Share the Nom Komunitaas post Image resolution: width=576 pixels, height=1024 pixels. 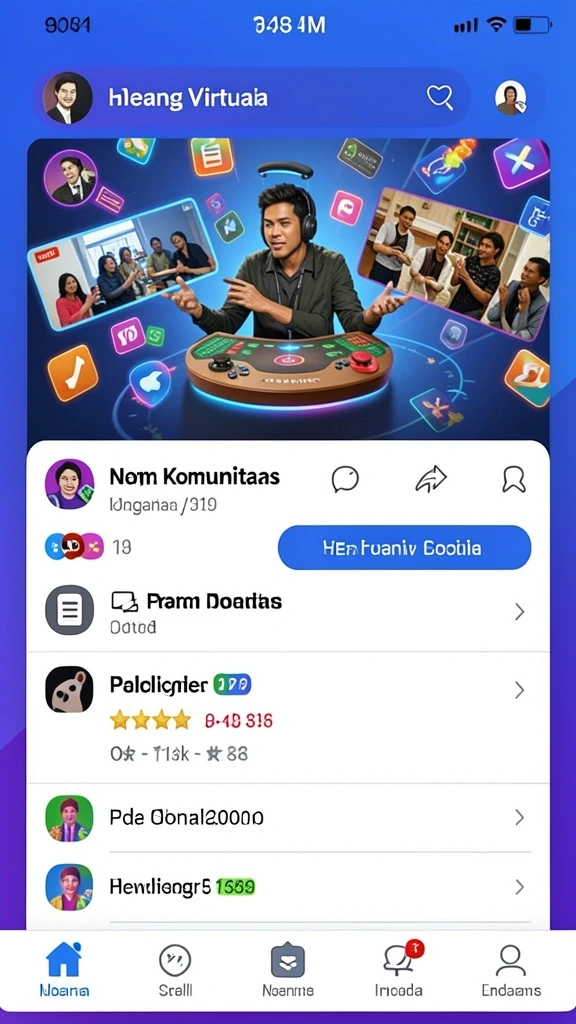(431, 479)
